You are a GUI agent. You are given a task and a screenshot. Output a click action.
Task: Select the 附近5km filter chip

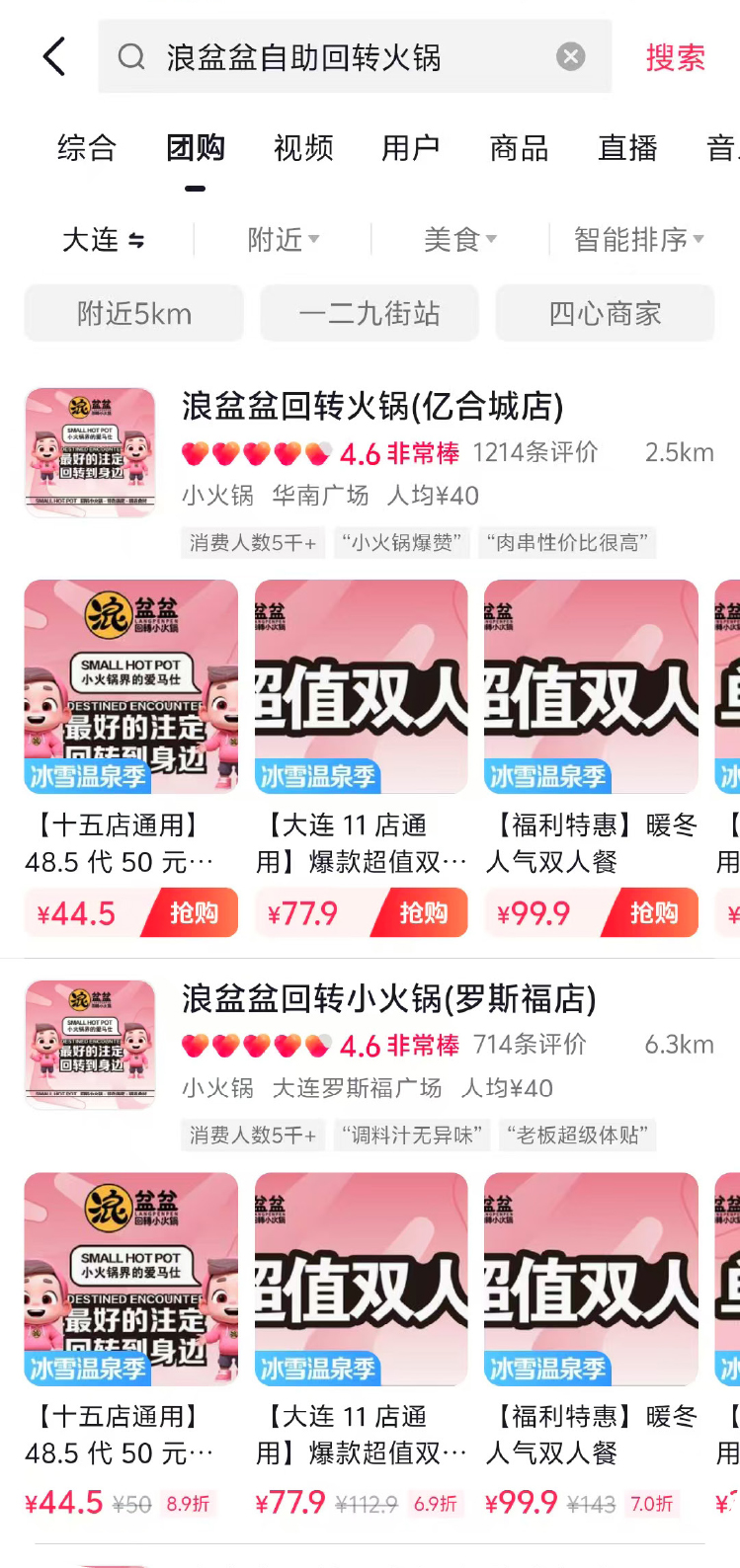pos(134,314)
